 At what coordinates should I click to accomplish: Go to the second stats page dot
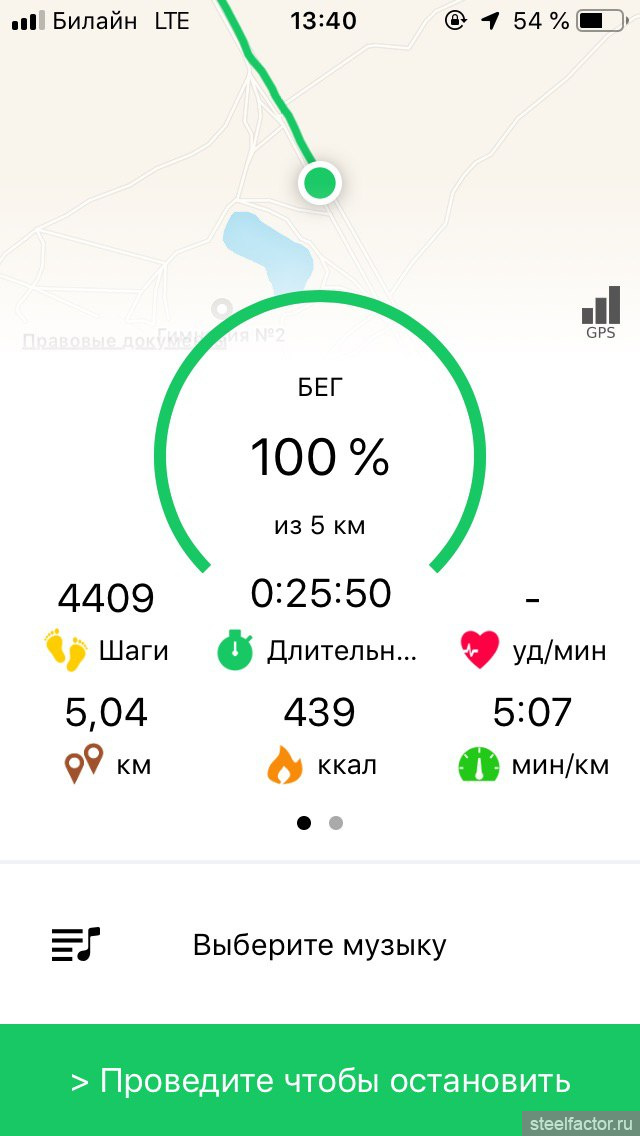(336, 823)
